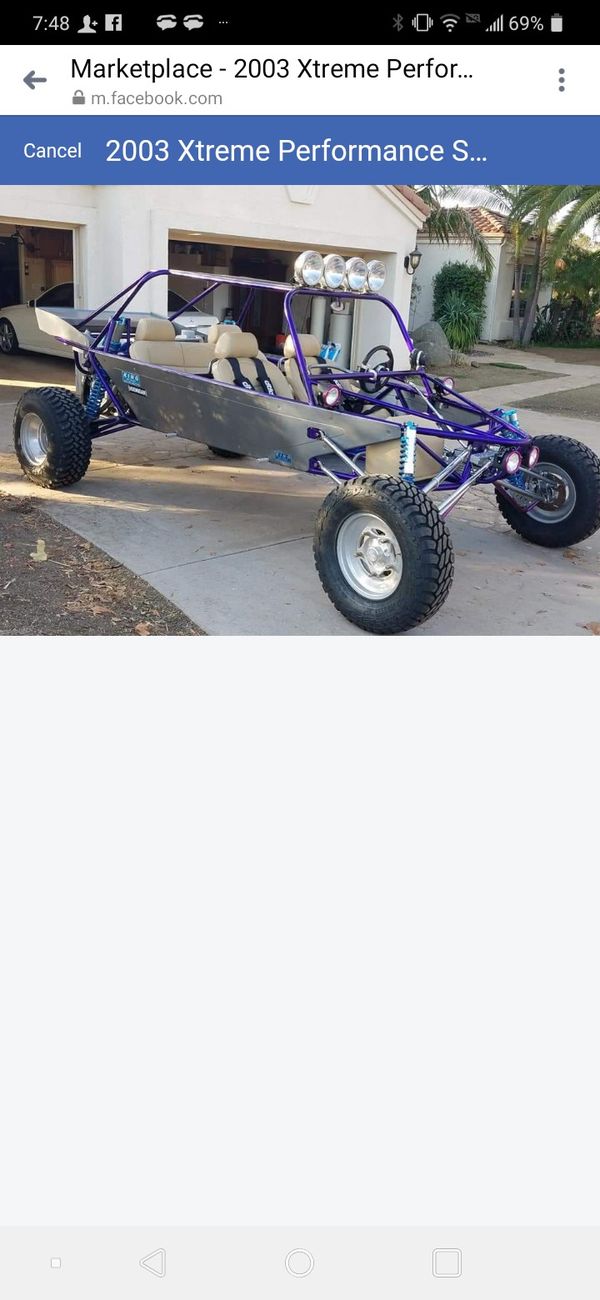Image resolution: width=600 pixels, height=1300 pixels.
Task: Go back with the system back button
Action: point(153,1263)
